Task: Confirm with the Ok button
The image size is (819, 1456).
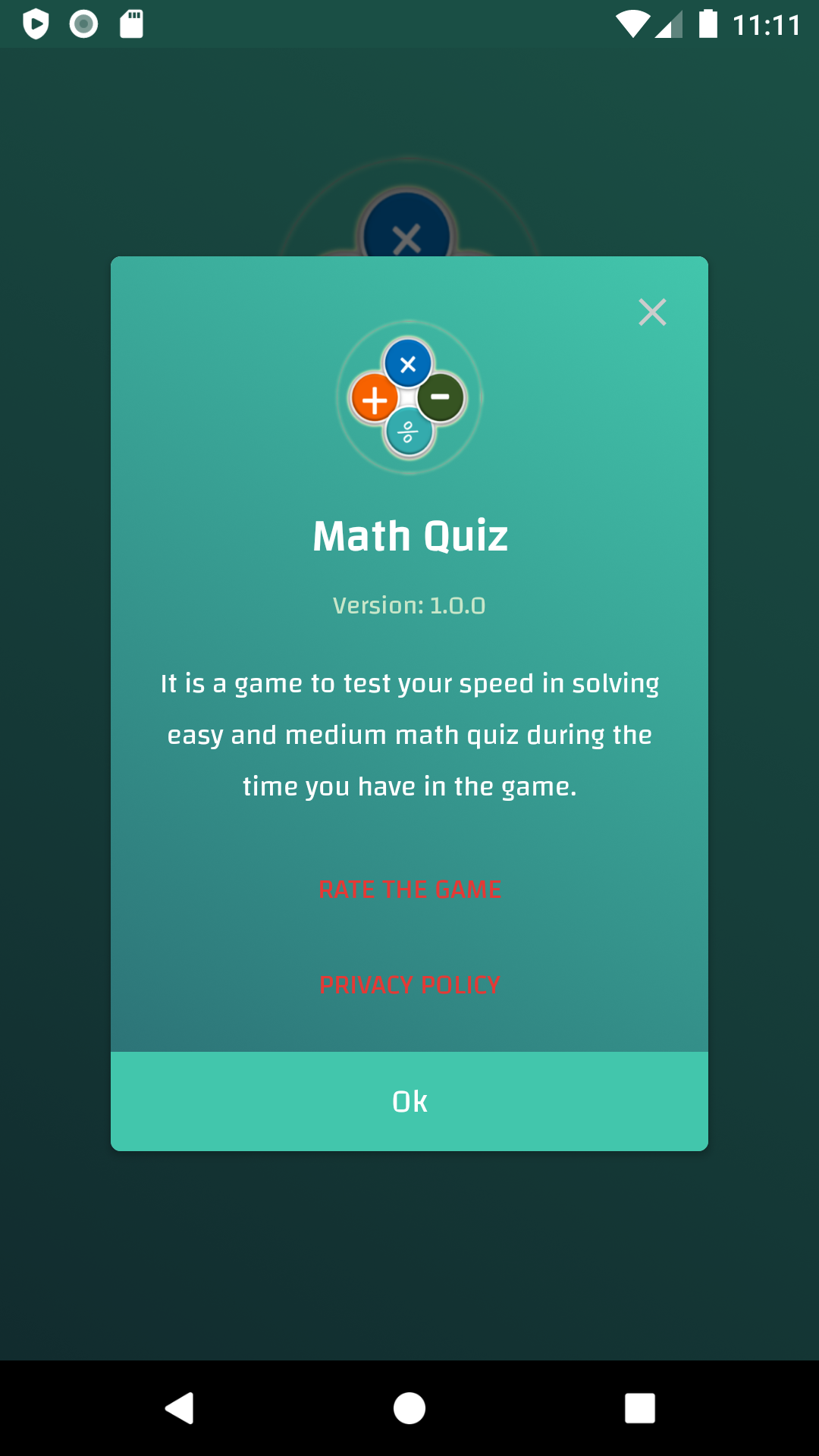Action: coord(409,1101)
